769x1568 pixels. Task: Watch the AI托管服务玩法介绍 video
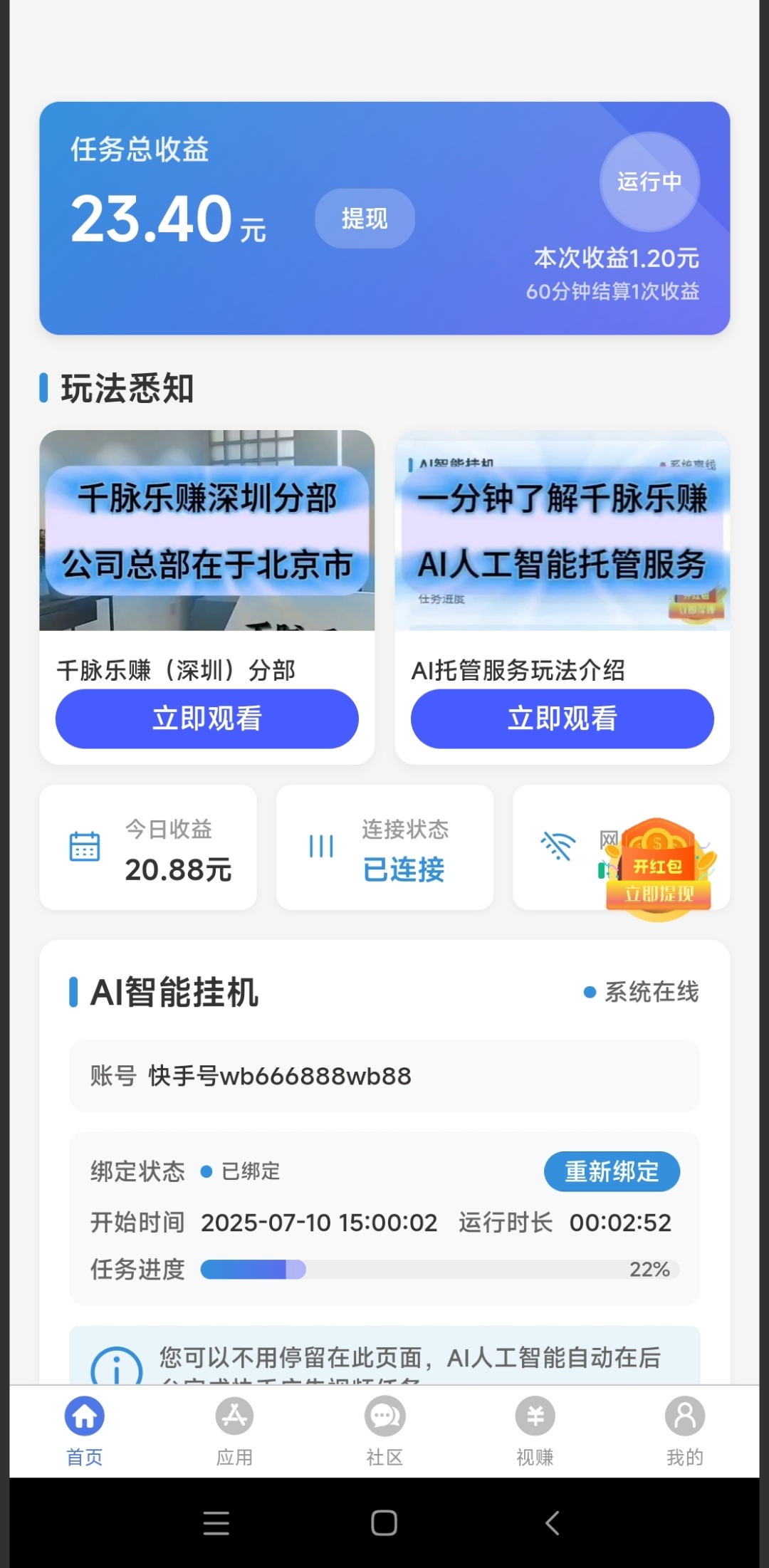click(x=562, y=718)
